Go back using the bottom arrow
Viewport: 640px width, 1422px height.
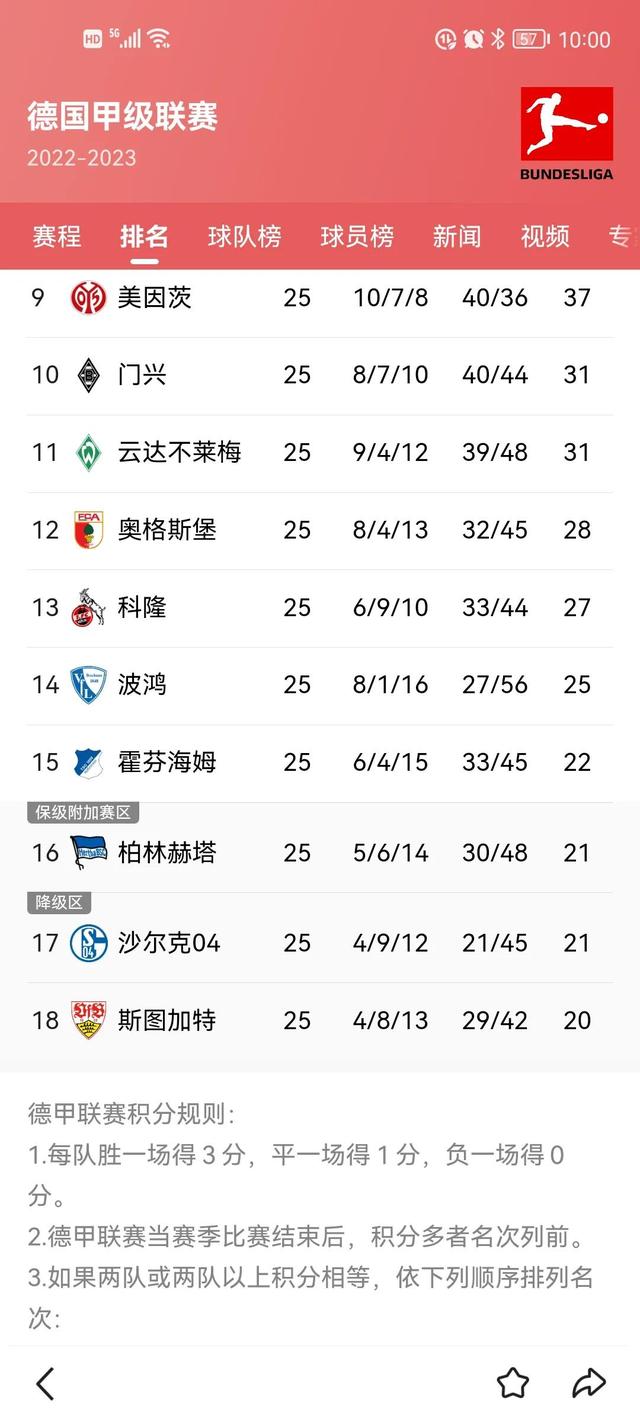pyautogui.click(x=45, y=1383)
